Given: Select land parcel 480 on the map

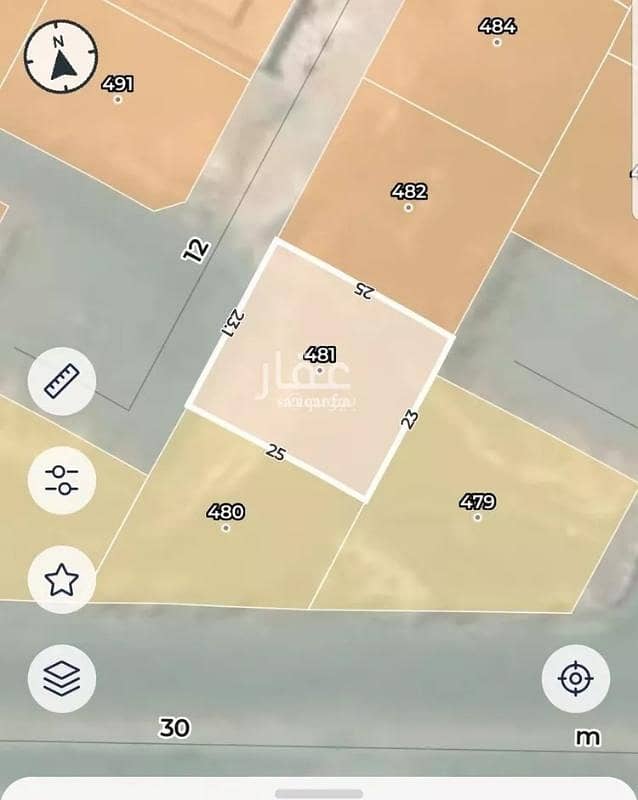Looking at the screenshot, I should point(225,518).
